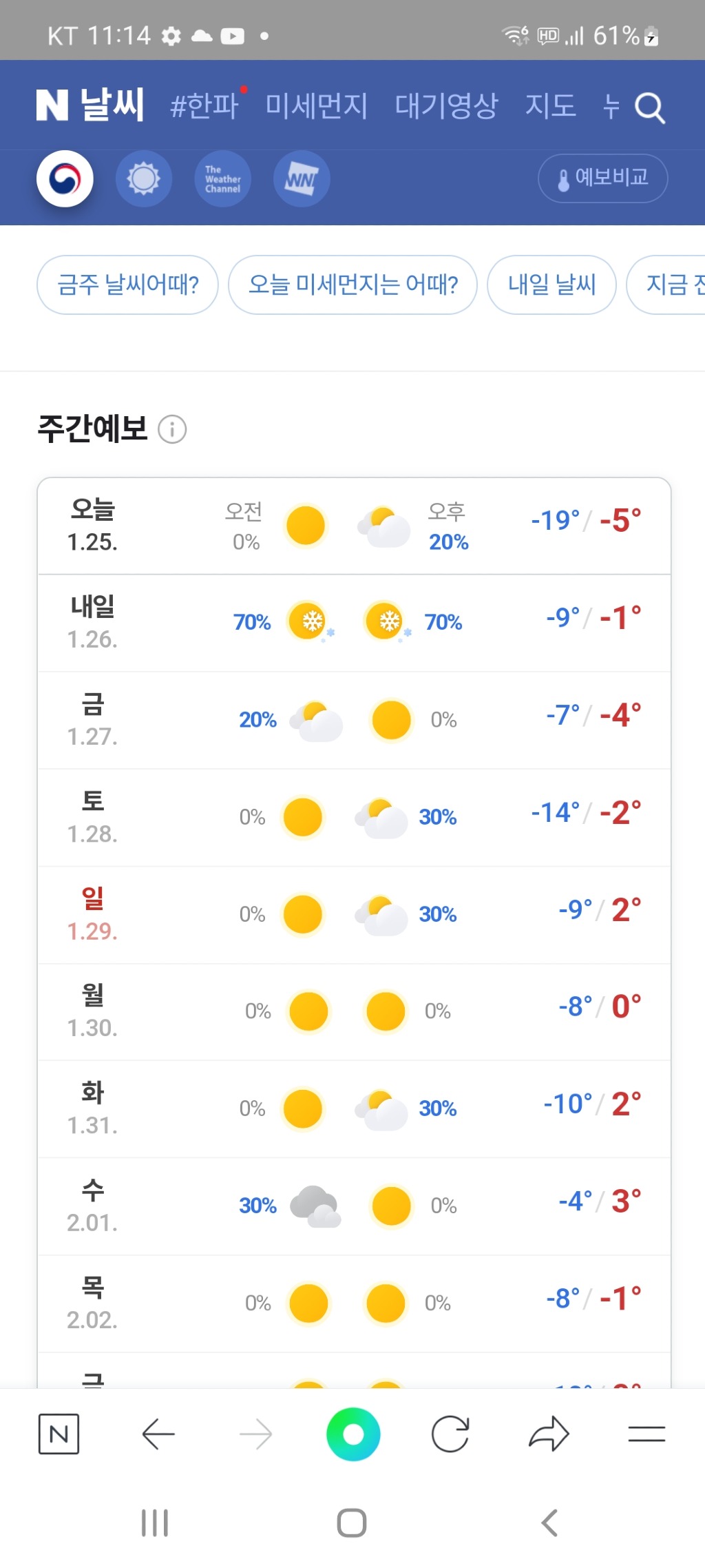Tap the 금주 날씨어때? chip
This screenshot has width=705, height=1568.
point(127,285)
